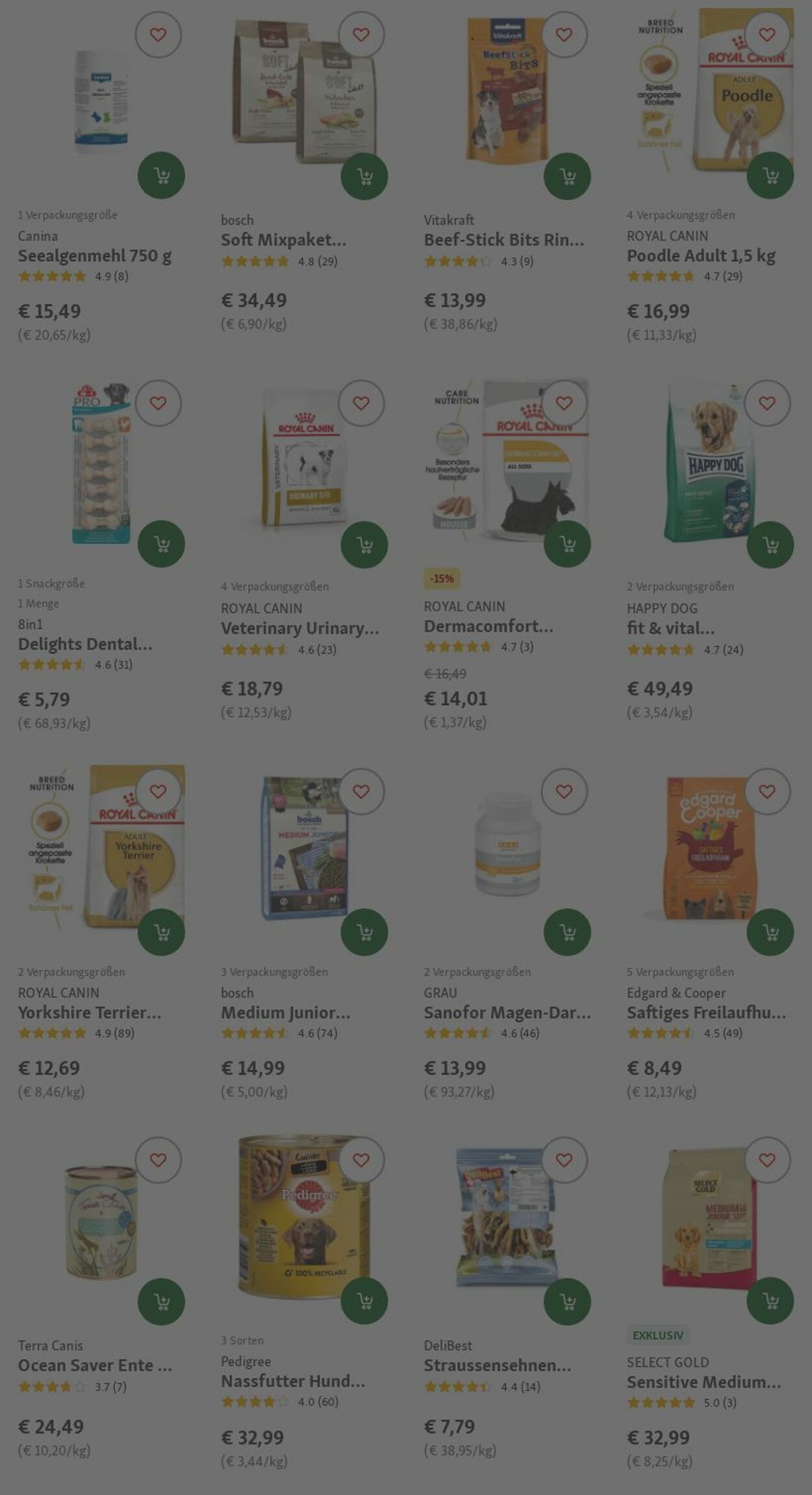Add Terra Canis Ocean Saver Ente to cart

point(161,1301)
